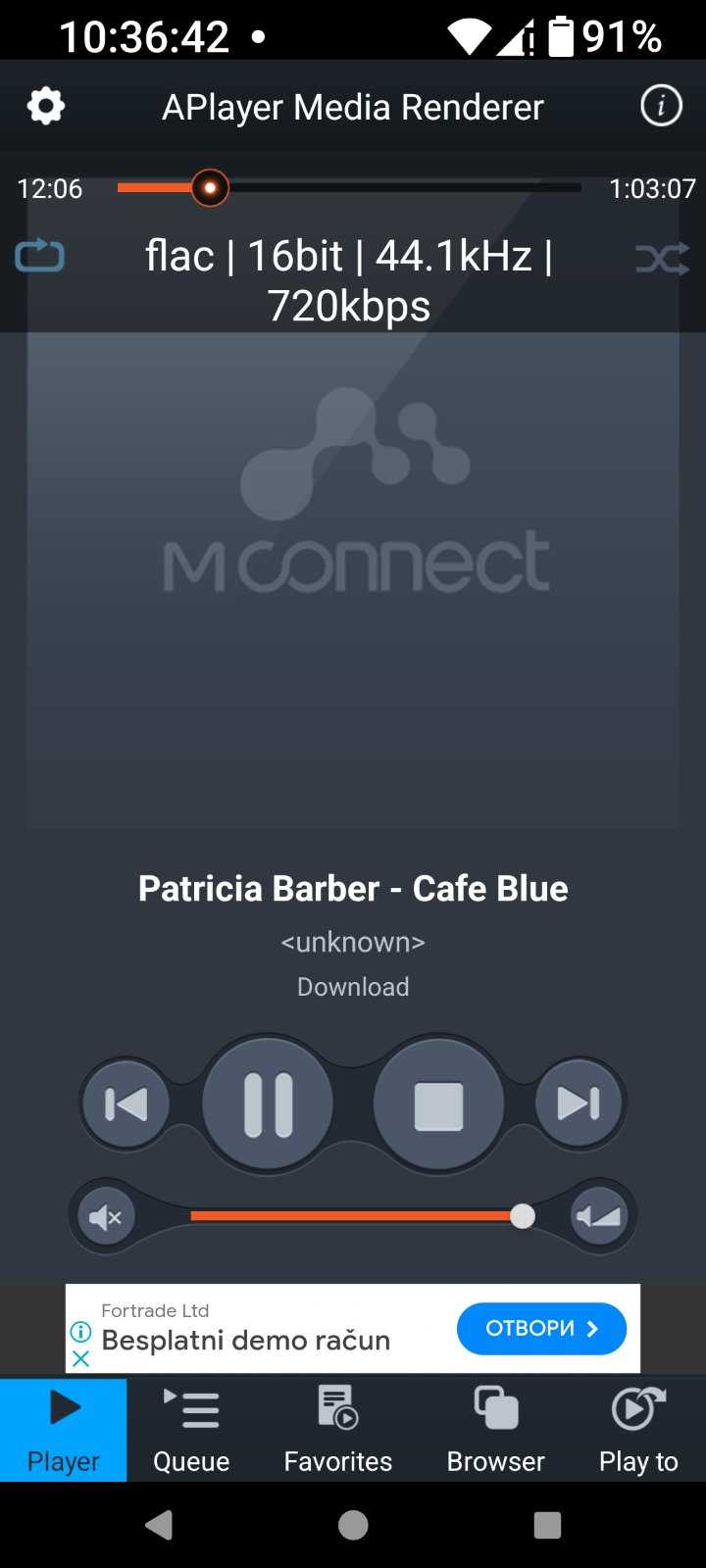Stop playback with the stop button
The width and height of the screenshot is (706, 1568).
point(438,1103)
